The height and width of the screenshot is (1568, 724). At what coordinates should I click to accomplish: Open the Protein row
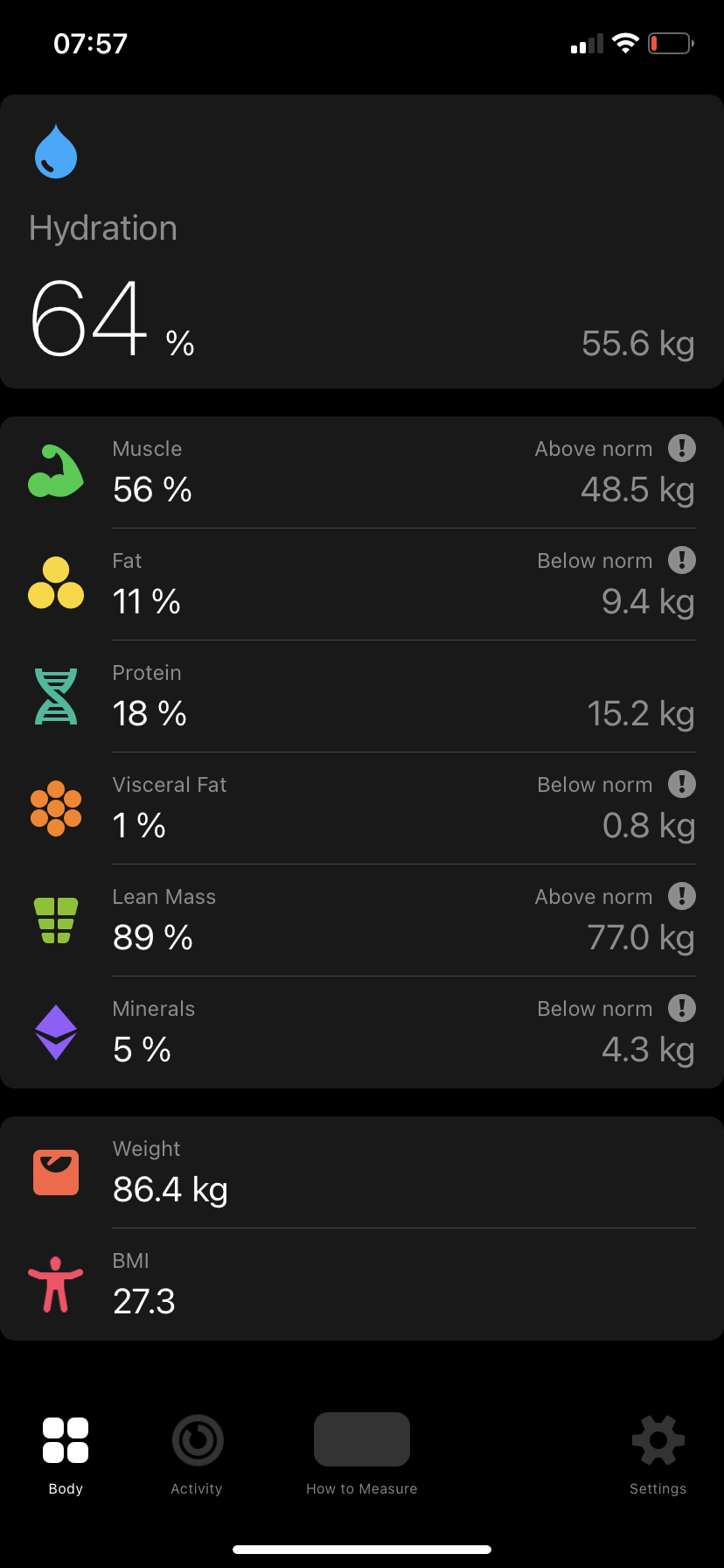(361, 696)
